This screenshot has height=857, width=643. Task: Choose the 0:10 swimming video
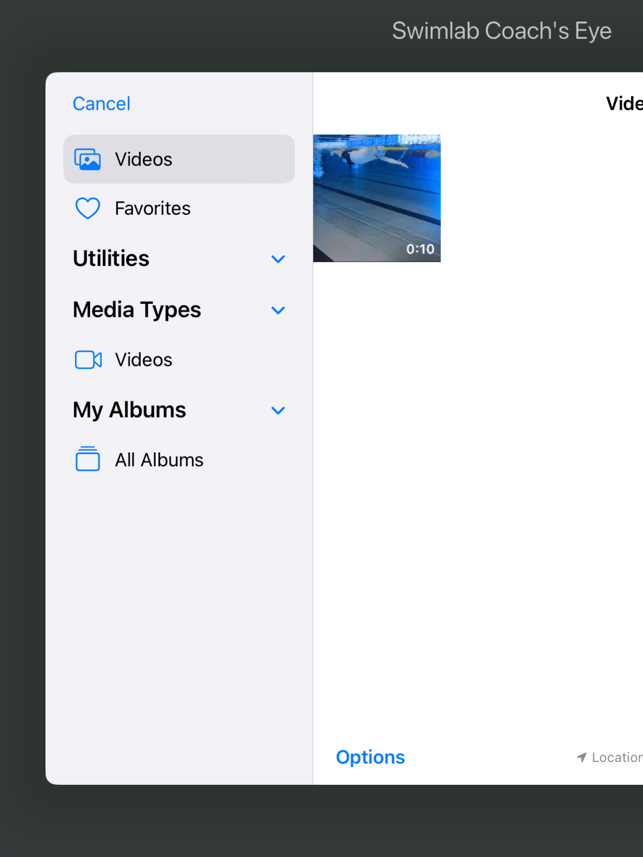377,198
